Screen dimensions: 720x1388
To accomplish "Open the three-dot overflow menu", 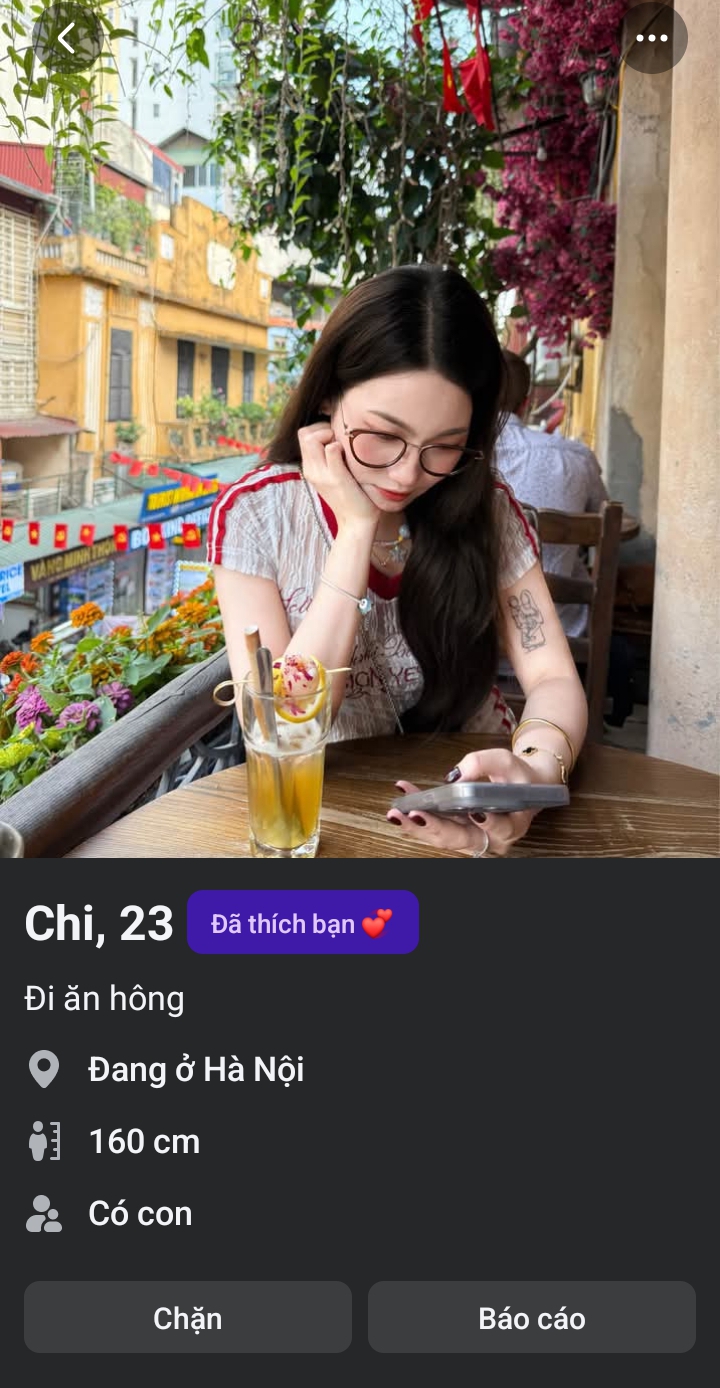I will tap(652, 39).
